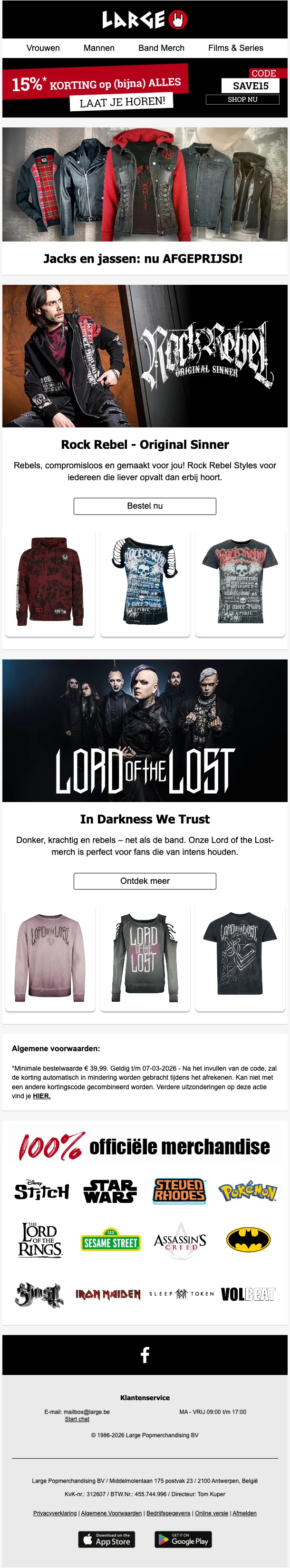
Task: Get the app on Google Play
Action: point(183,1539)
